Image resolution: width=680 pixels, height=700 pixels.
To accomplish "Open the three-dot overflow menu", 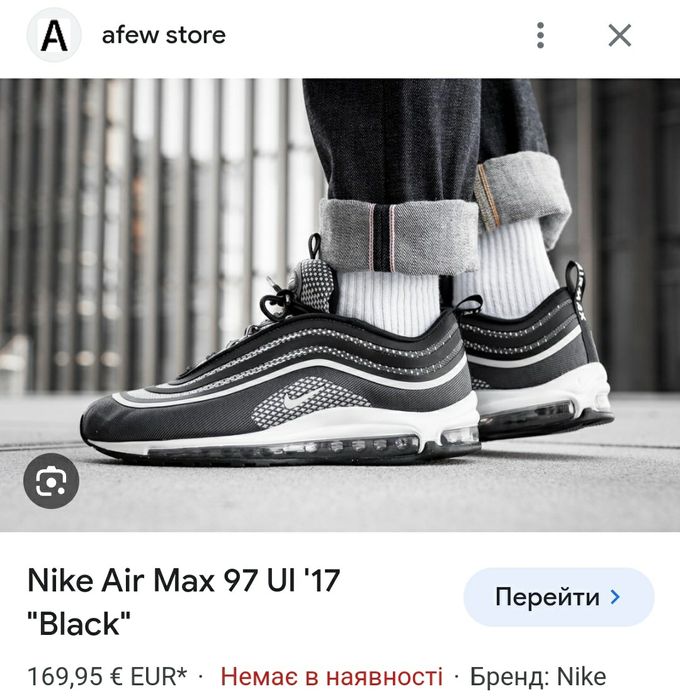I will click(x=540, y=36).
